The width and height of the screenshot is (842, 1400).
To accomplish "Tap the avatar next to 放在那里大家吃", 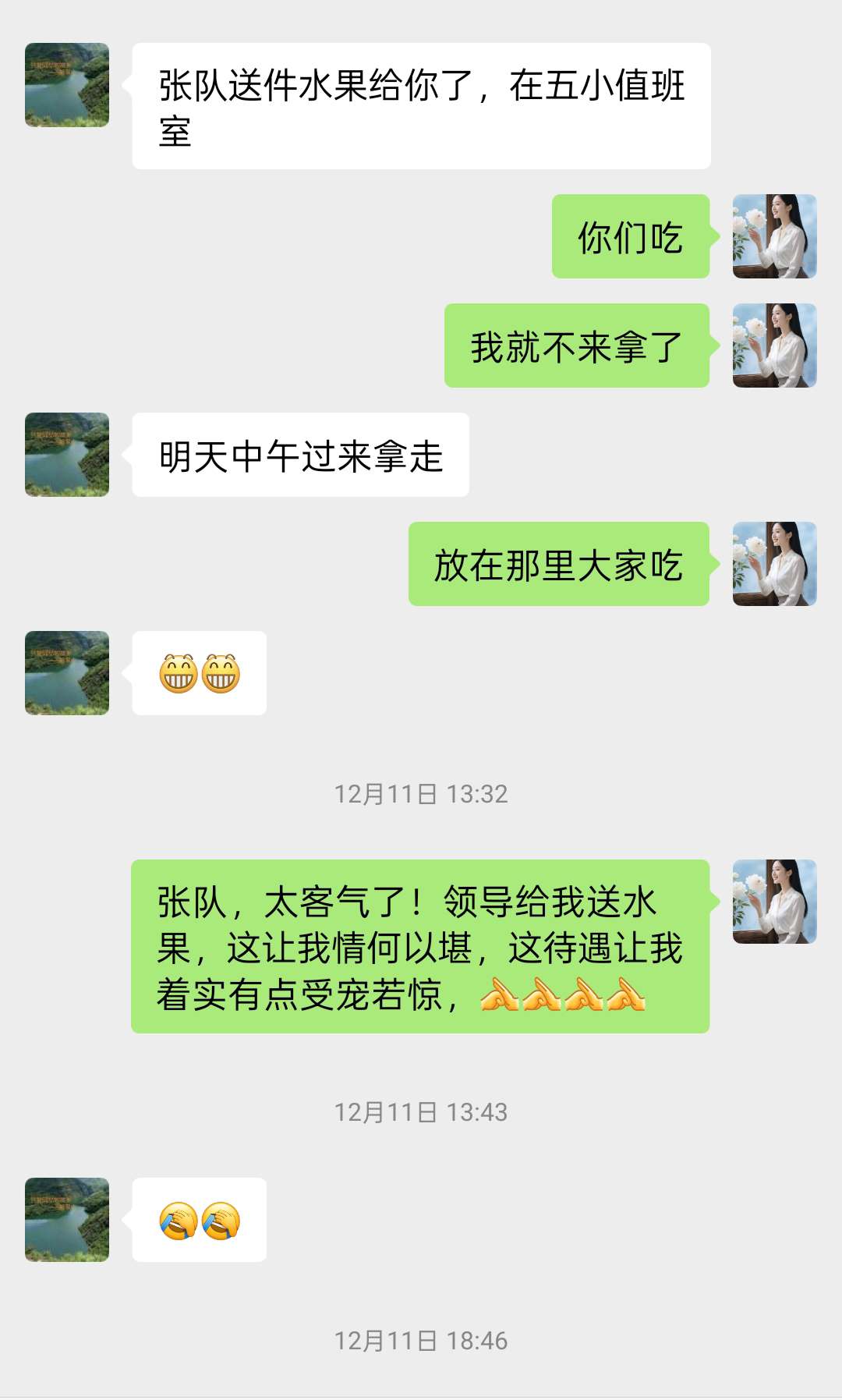I will (x=774, y=564).
